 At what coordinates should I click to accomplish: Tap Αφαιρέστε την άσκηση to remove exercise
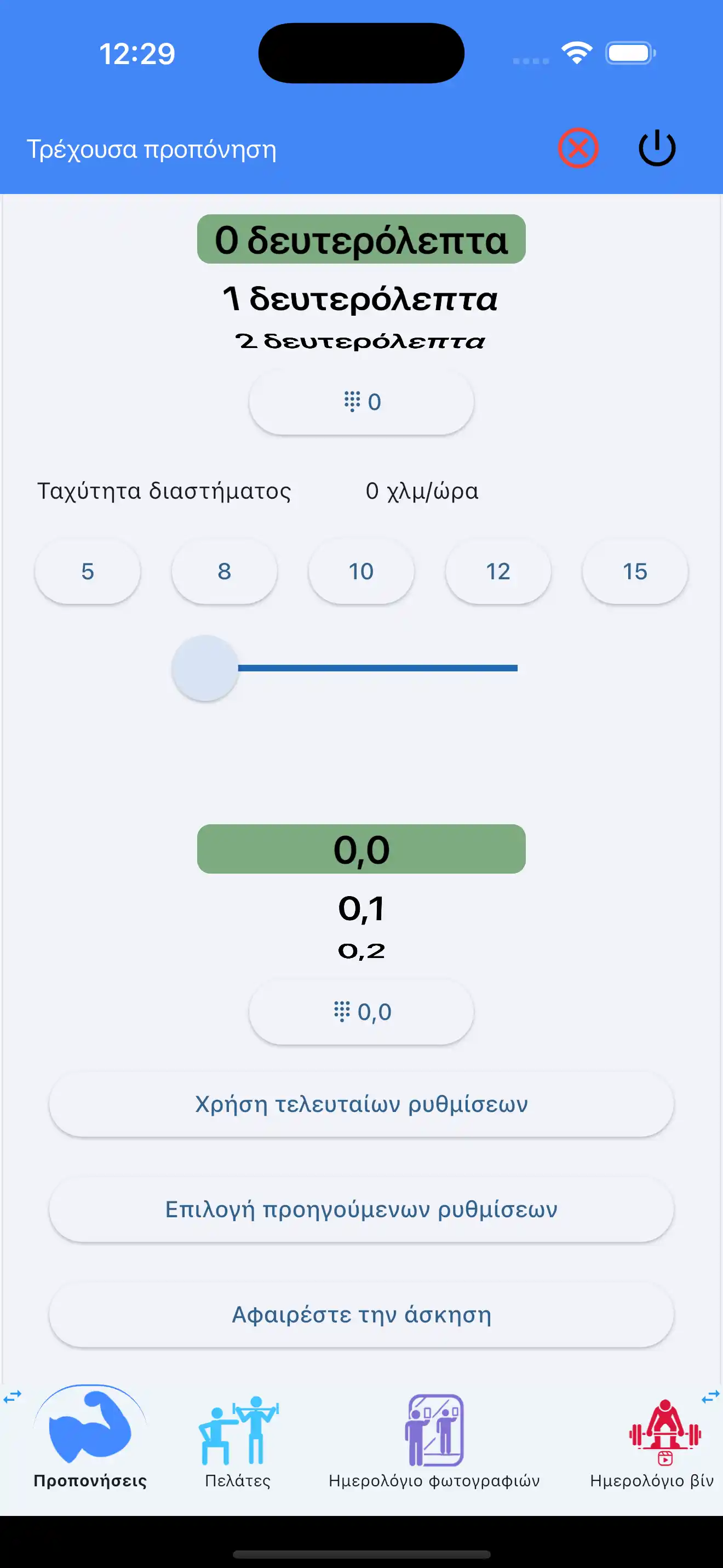coord(361,1315)
